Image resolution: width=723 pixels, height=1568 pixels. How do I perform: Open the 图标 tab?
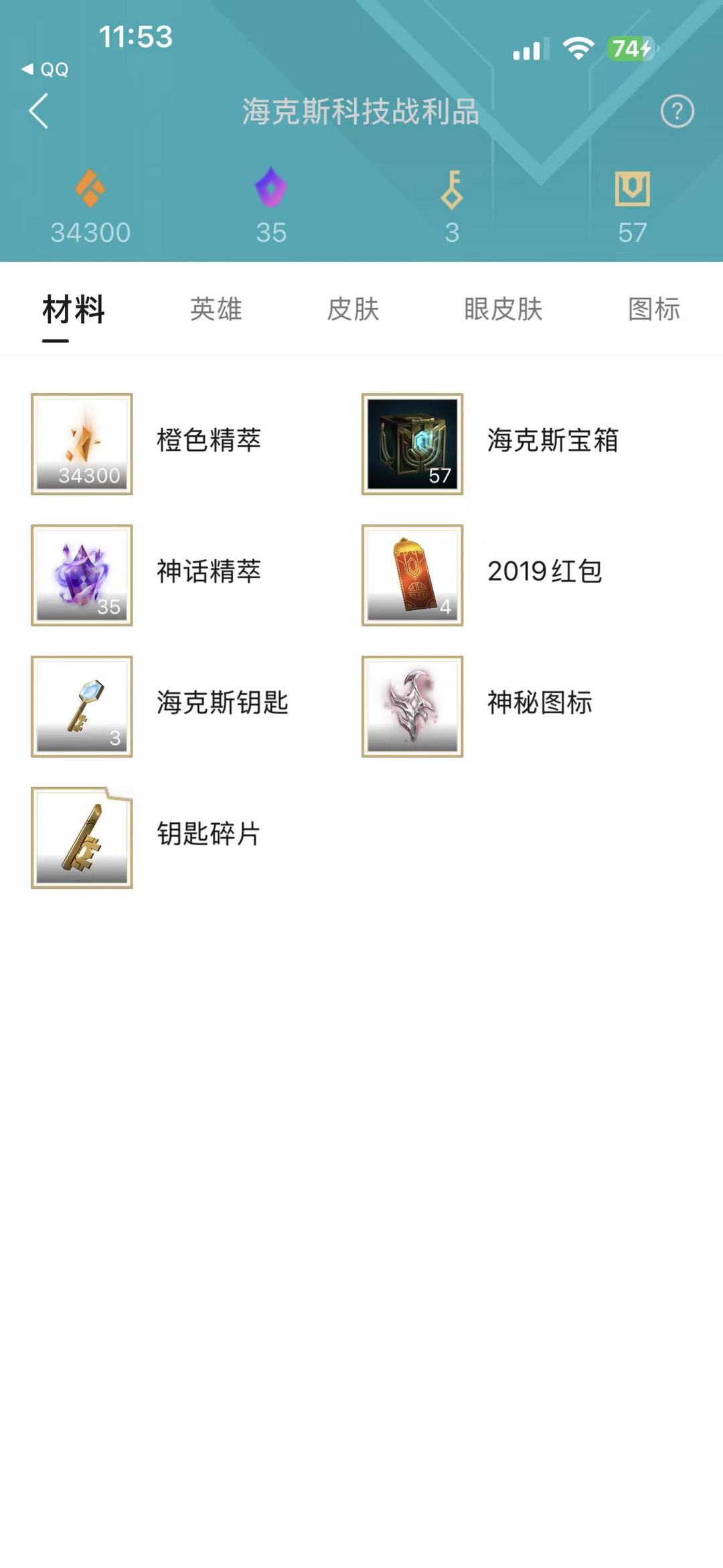(x=654, y=309)
